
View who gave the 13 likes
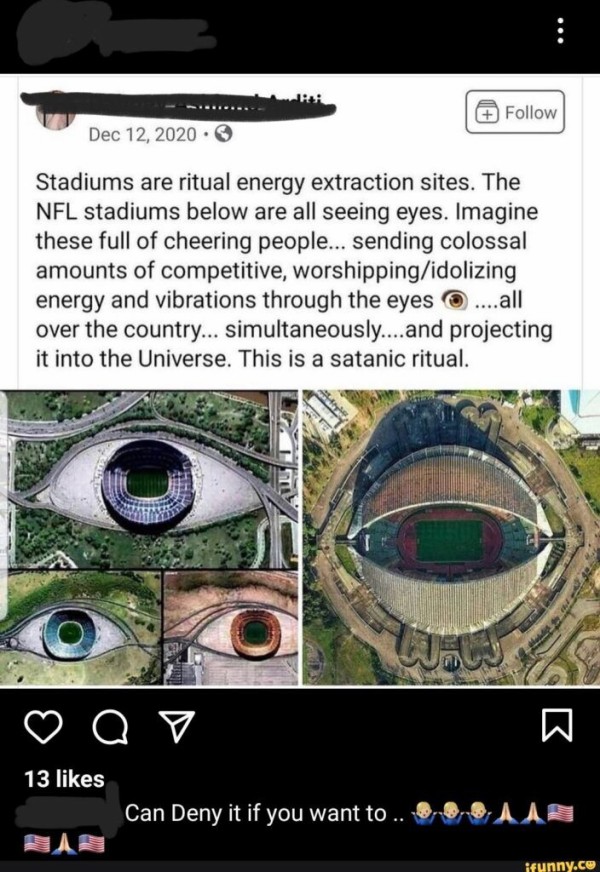tap(63, 778)
